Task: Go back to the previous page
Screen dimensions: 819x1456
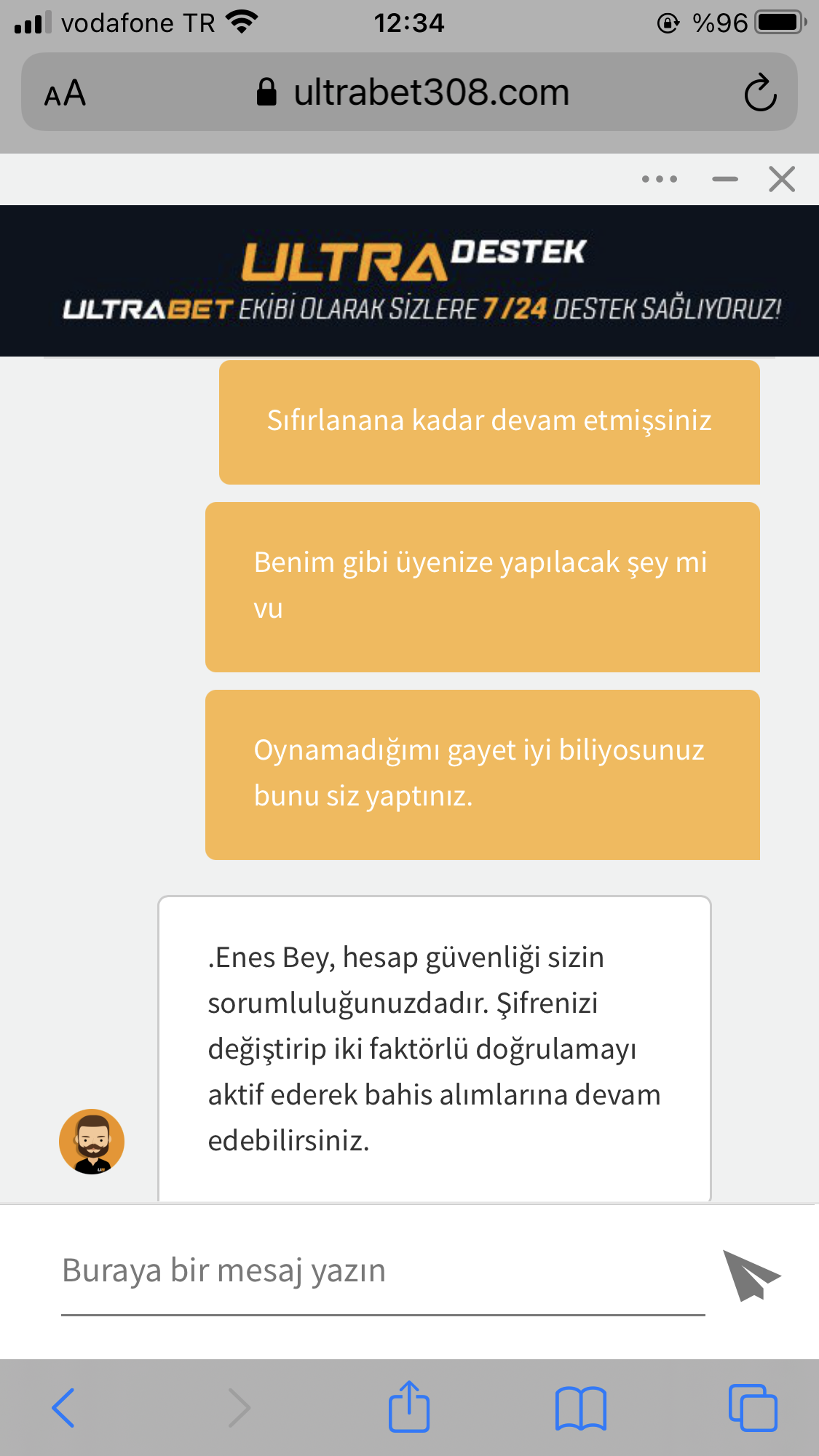Action: pos(64,1408)
